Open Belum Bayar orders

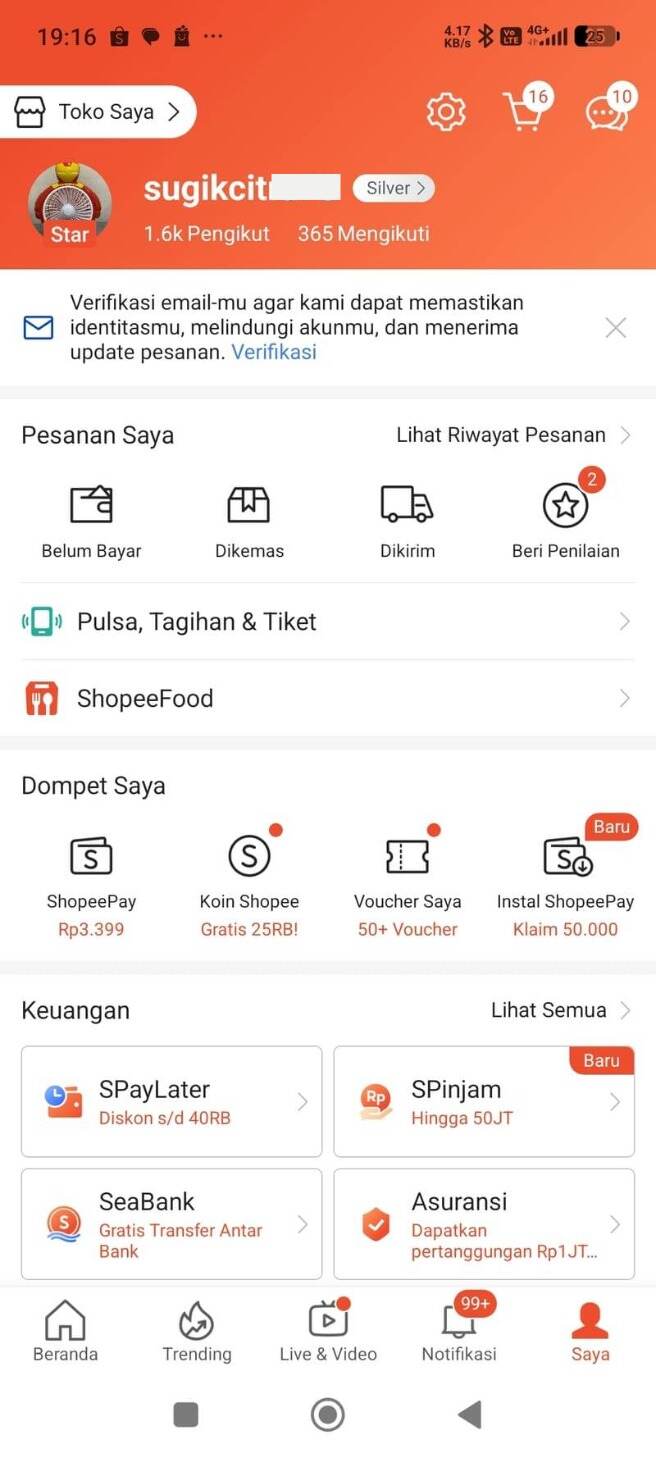coord(91,522)
